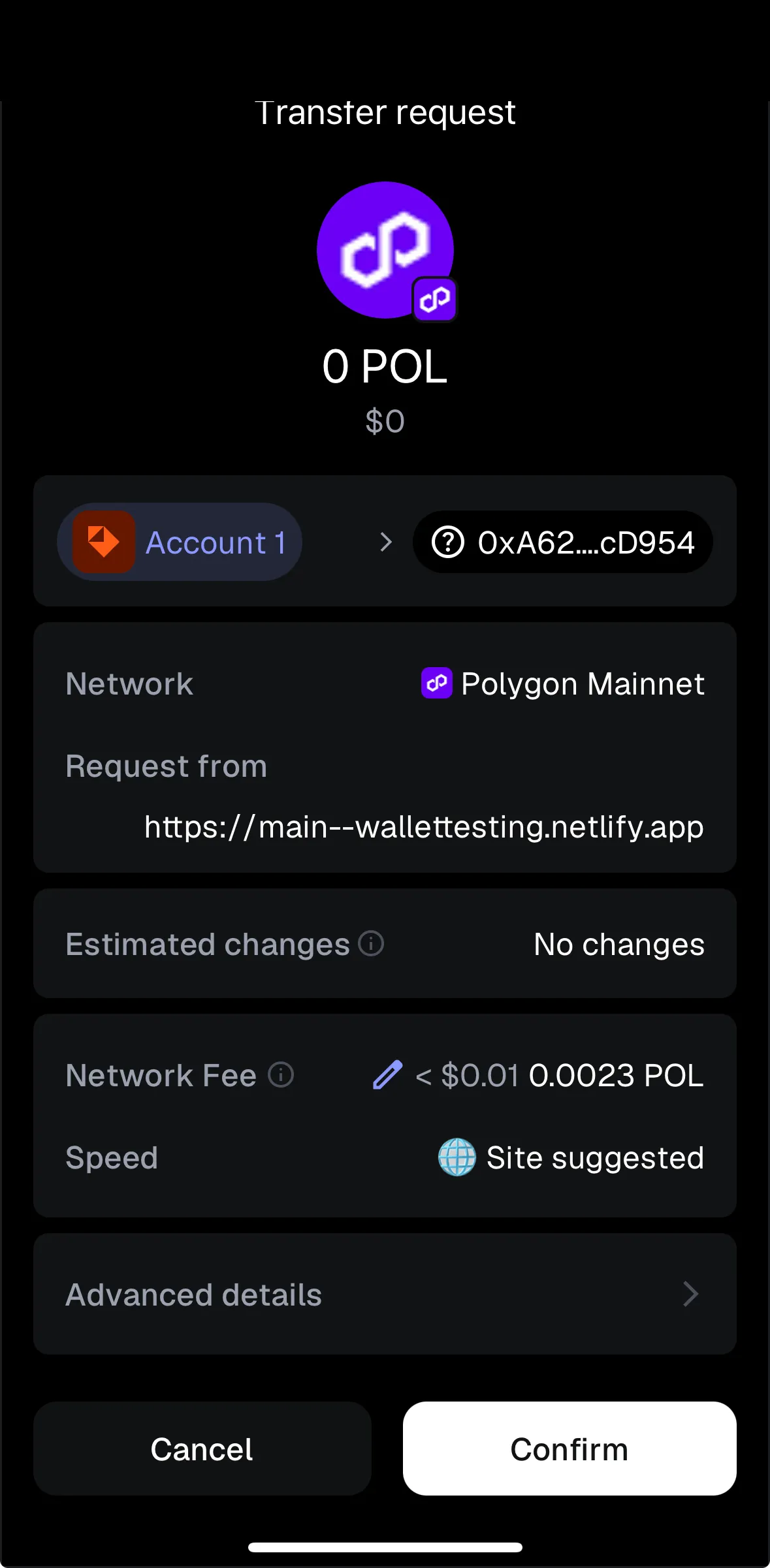
Task: Expand the Advanced details section
Action: point(385,1294)
